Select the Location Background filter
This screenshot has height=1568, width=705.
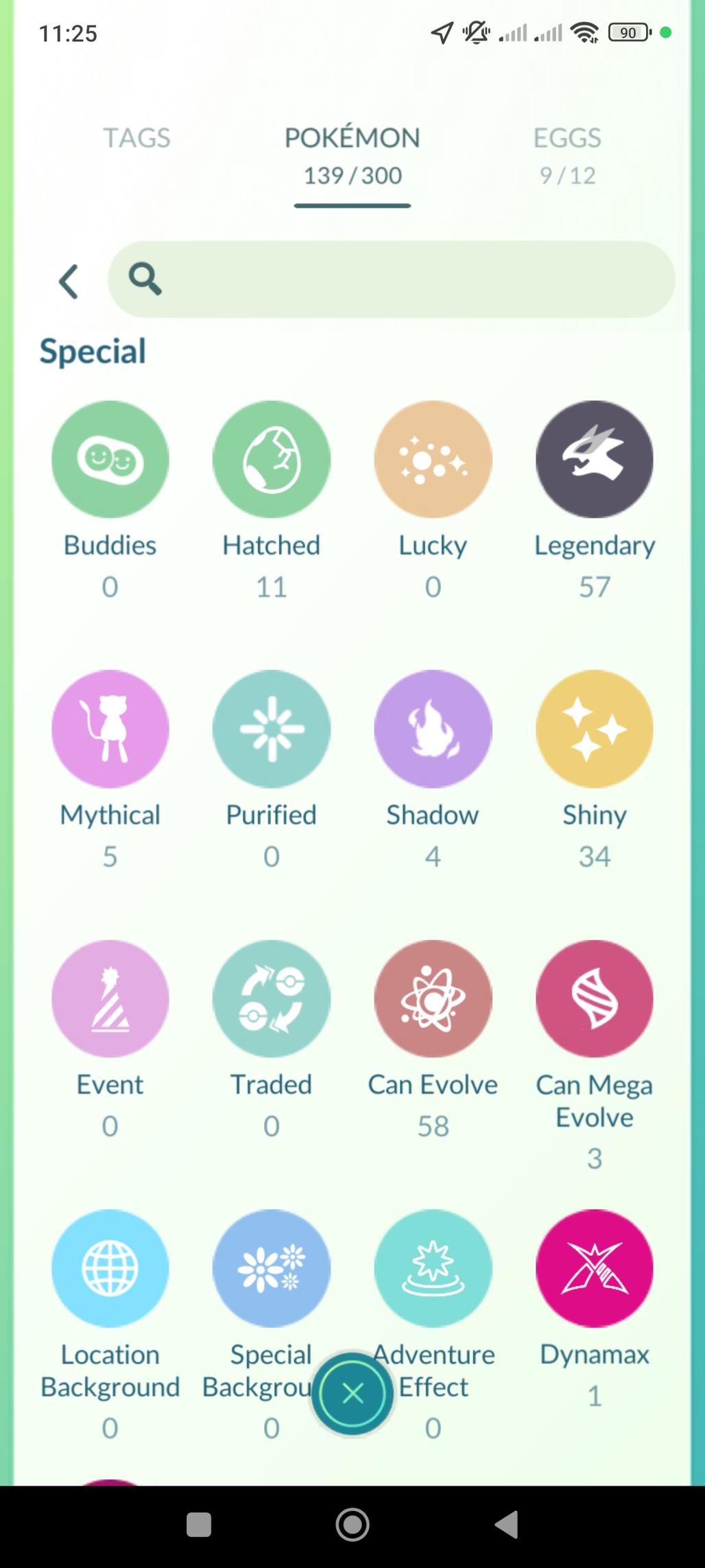110,1267
